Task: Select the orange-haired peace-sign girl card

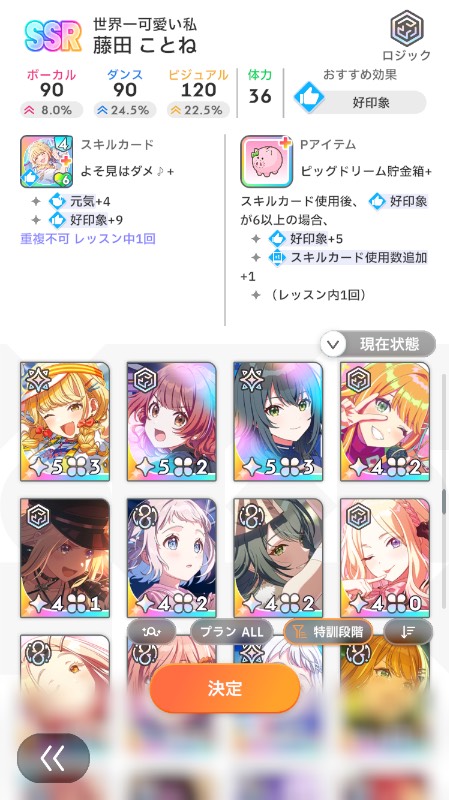Action: 385,421
